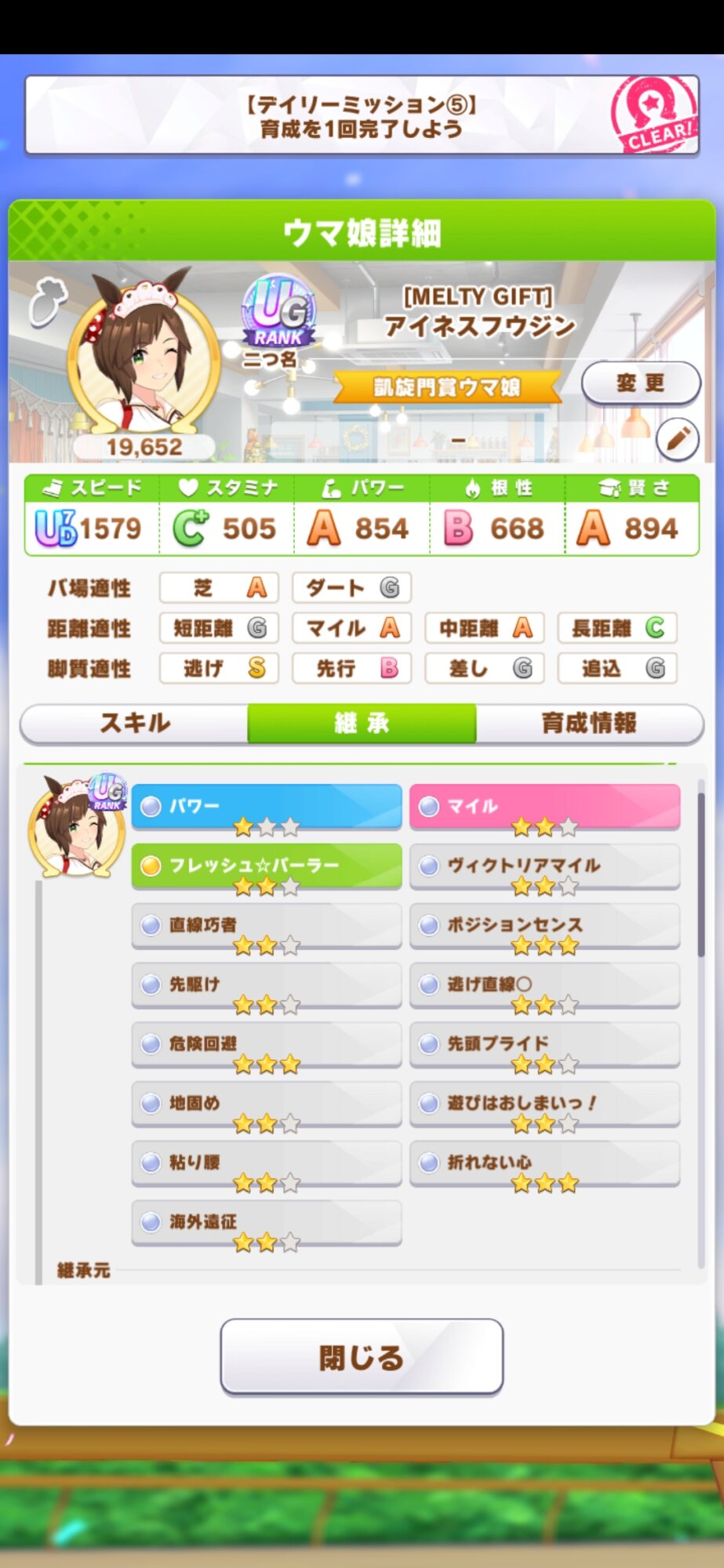View the 折れない心 factor
The height and width of the screenshot is (1568, 724).
(544, 1164)
